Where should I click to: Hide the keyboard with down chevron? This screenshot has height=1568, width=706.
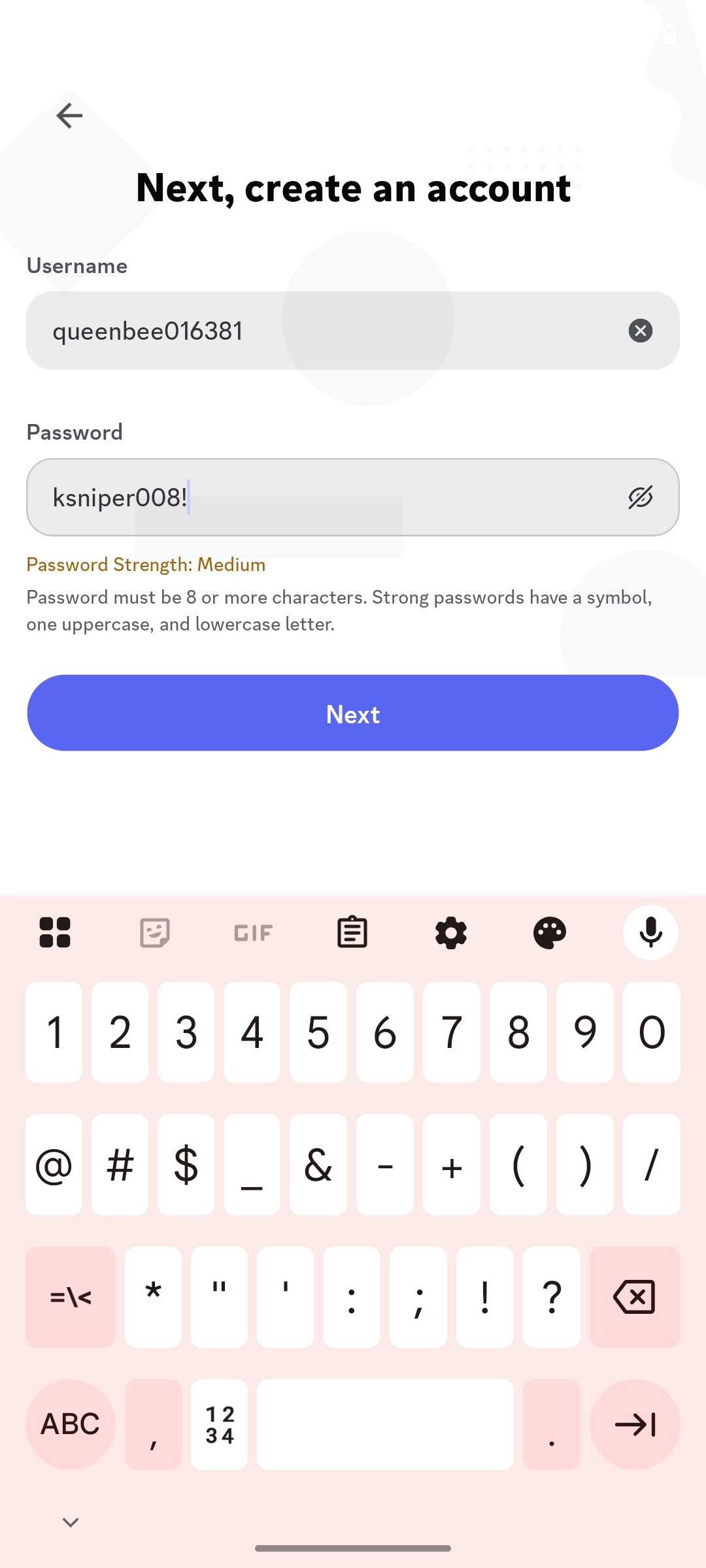point(71,1522)
